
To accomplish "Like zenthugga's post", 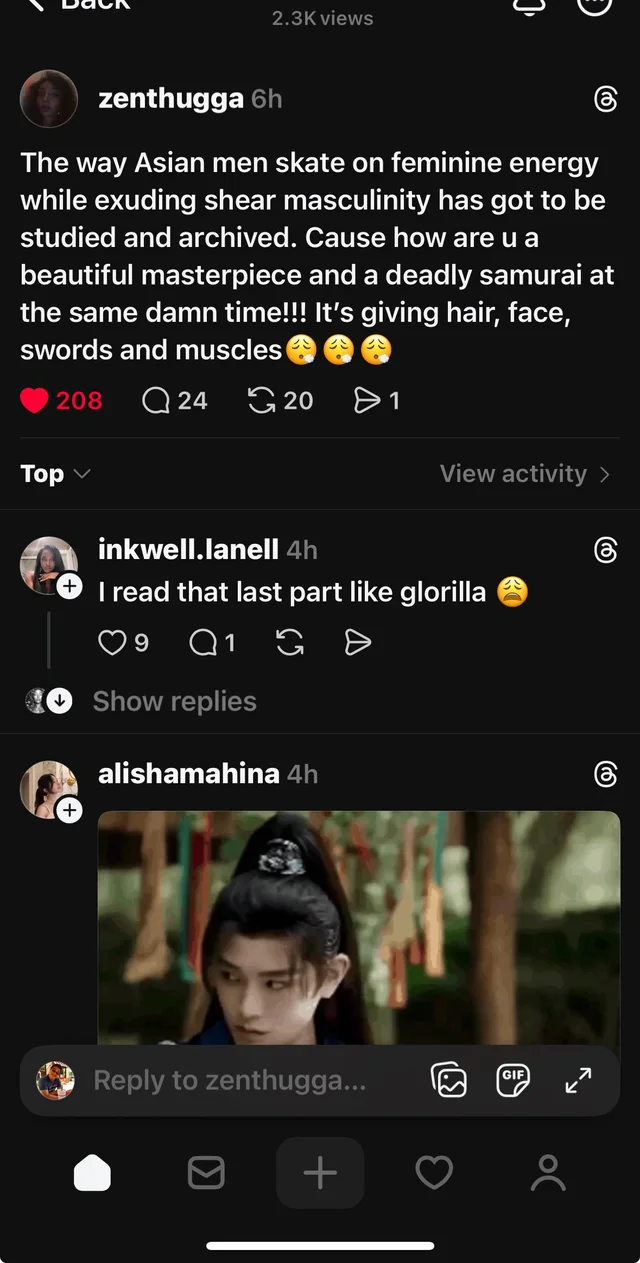I will [x=36, y=401].
